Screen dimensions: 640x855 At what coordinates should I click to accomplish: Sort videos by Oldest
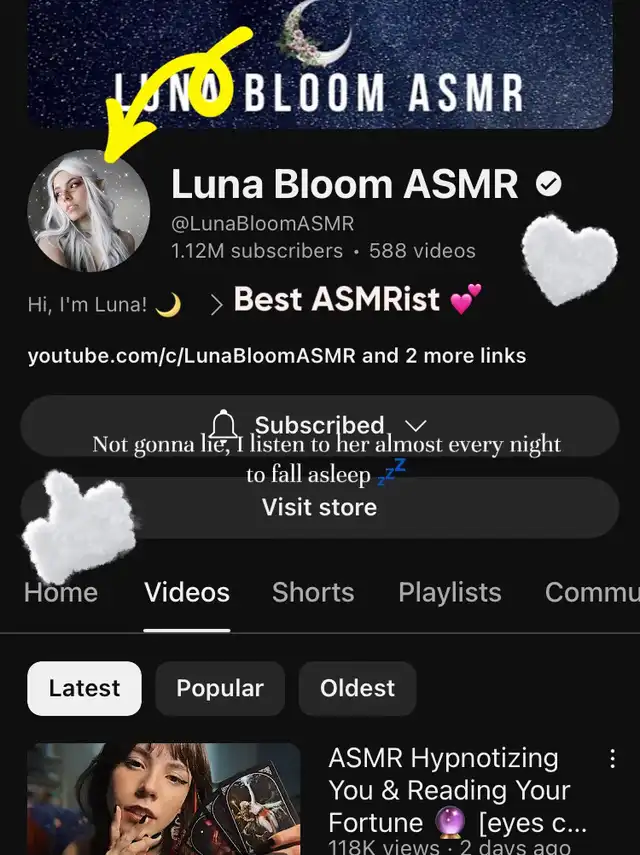(357, 688)
